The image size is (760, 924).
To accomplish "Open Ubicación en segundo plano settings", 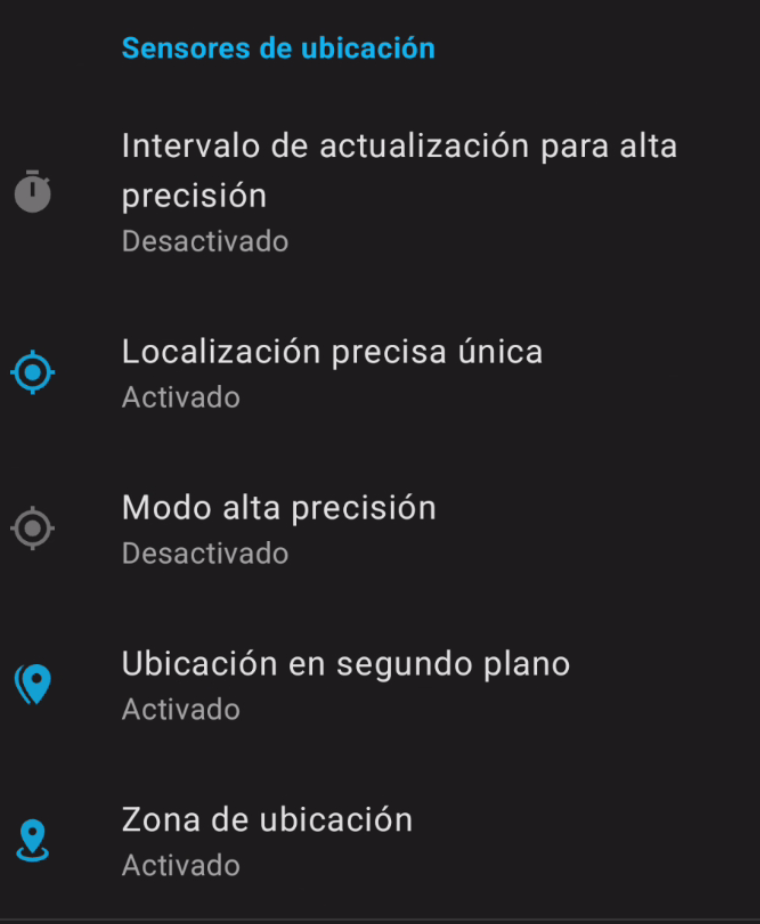I will (x=380, y=685).
